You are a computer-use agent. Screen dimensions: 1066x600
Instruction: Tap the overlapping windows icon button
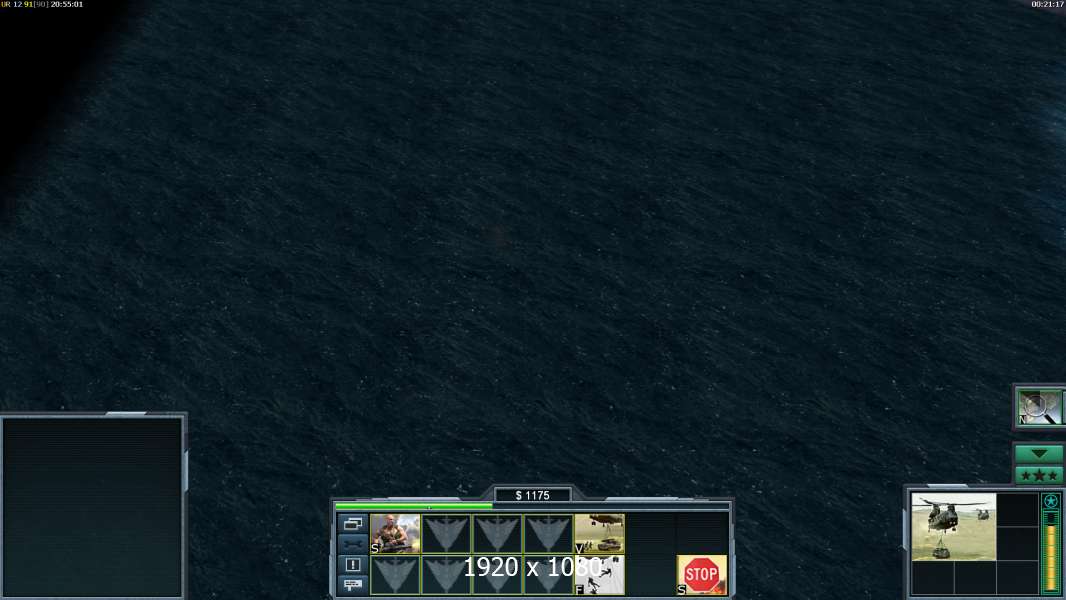click(x=353, y=524)
